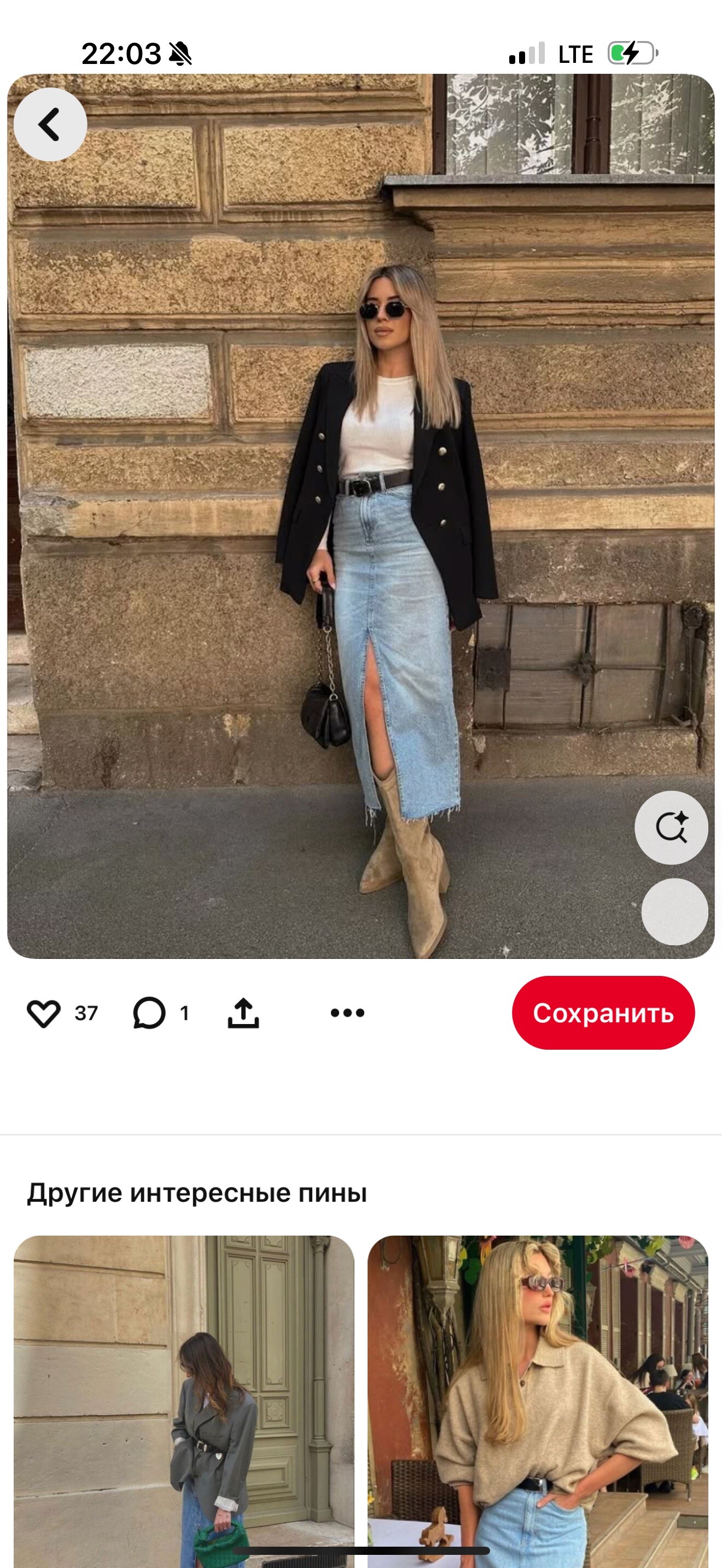
Task: Go back using the arrow button
Action: 50,125
